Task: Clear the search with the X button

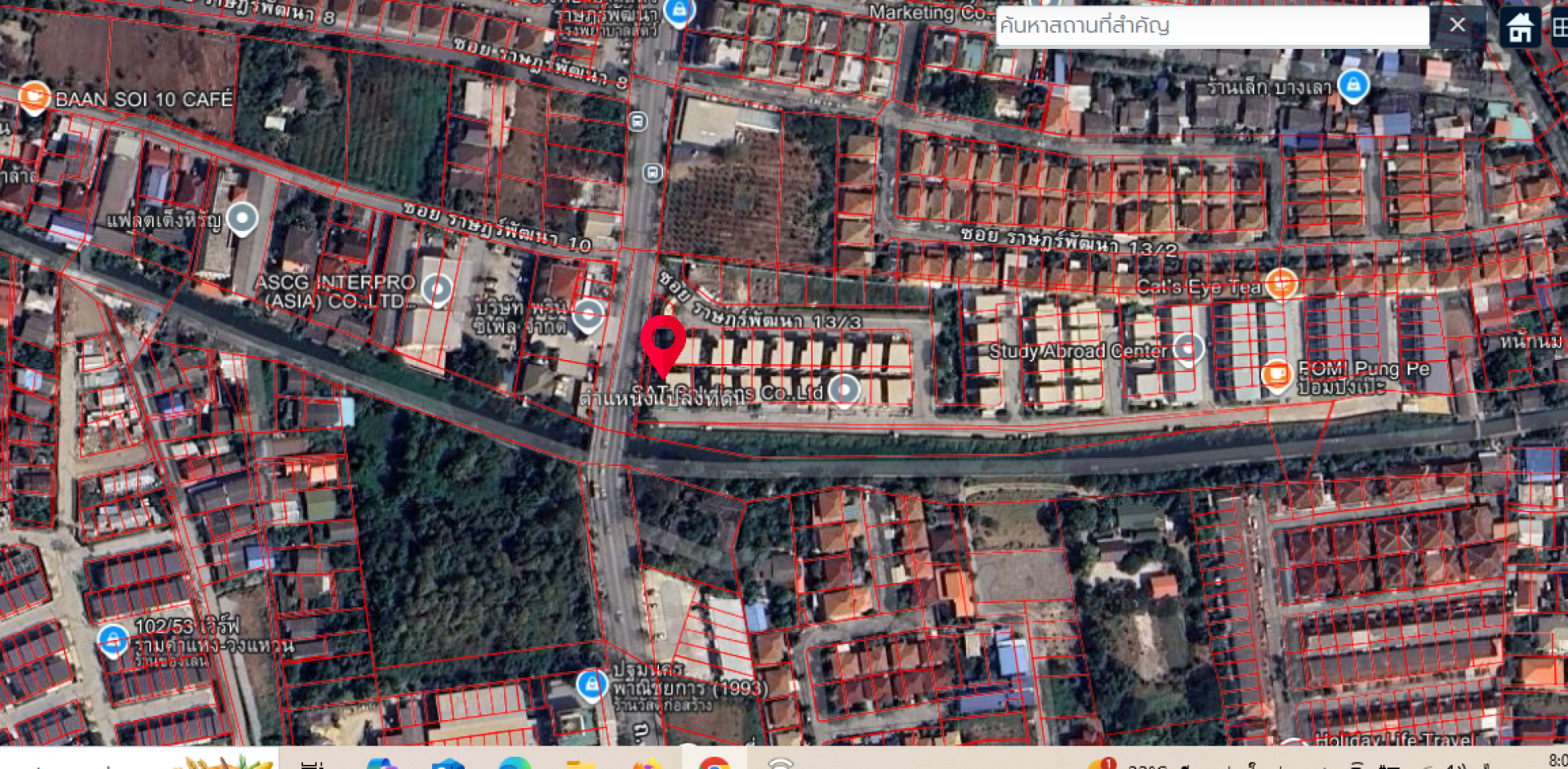Action: [1457, 25]
